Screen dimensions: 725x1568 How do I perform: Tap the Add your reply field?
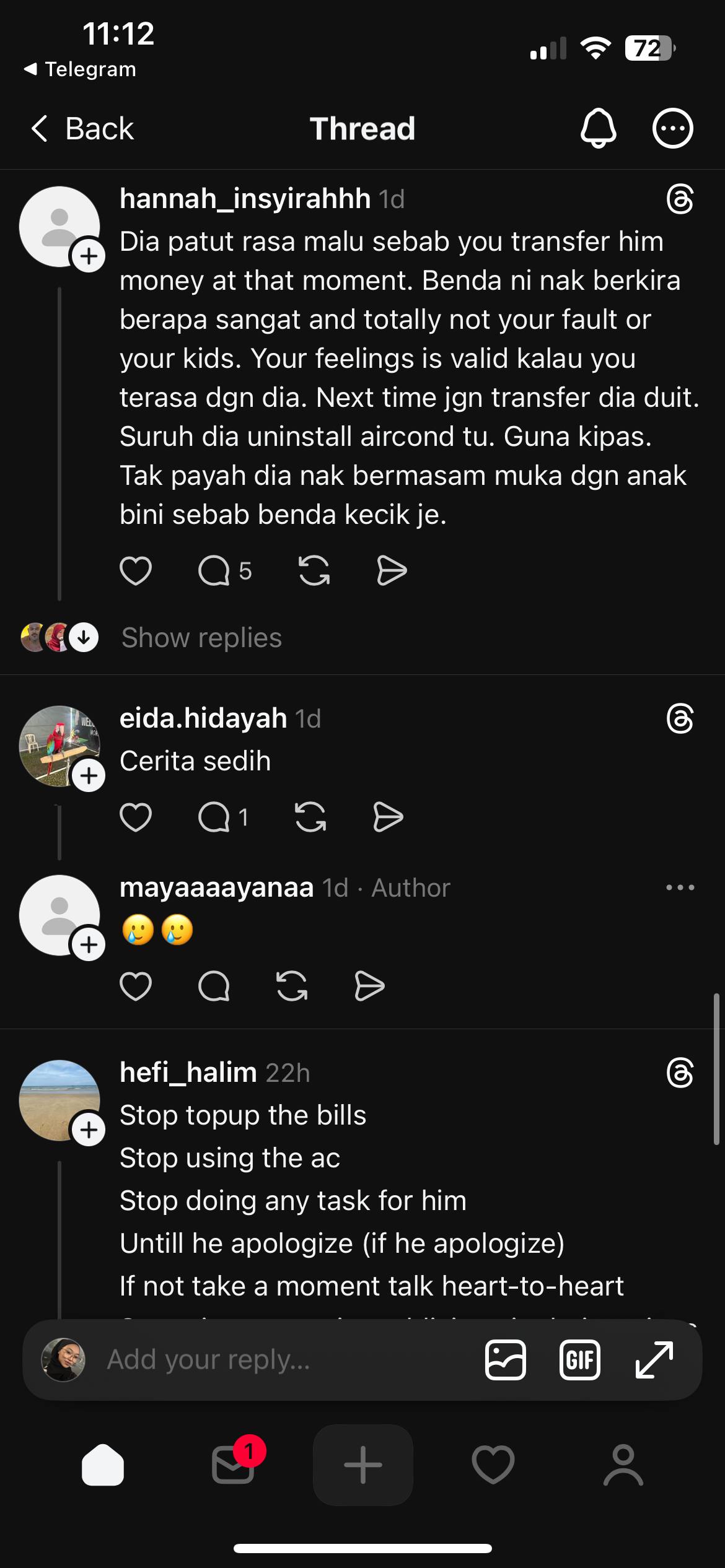[279, 1359]
